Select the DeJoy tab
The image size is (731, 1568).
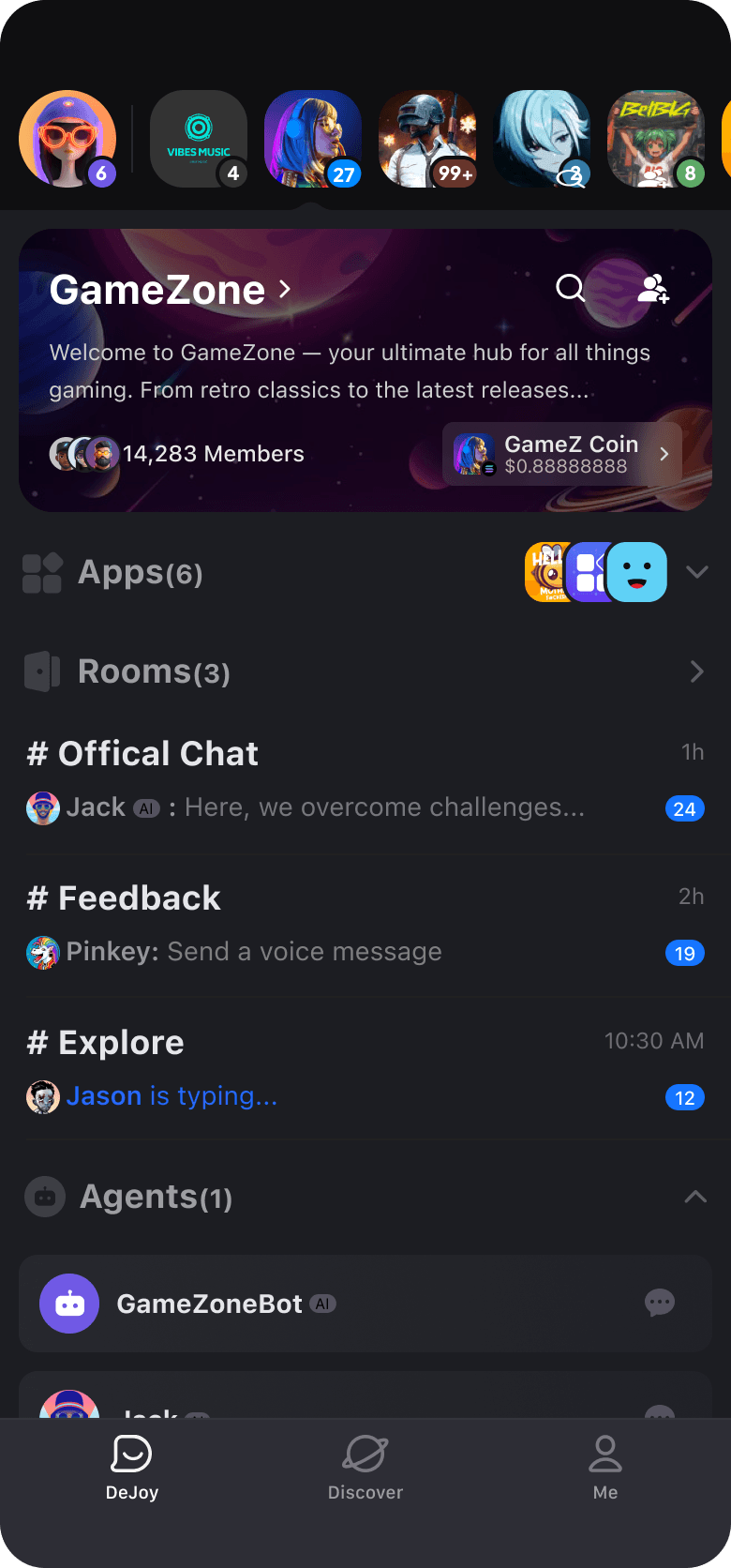[132, 1468]
